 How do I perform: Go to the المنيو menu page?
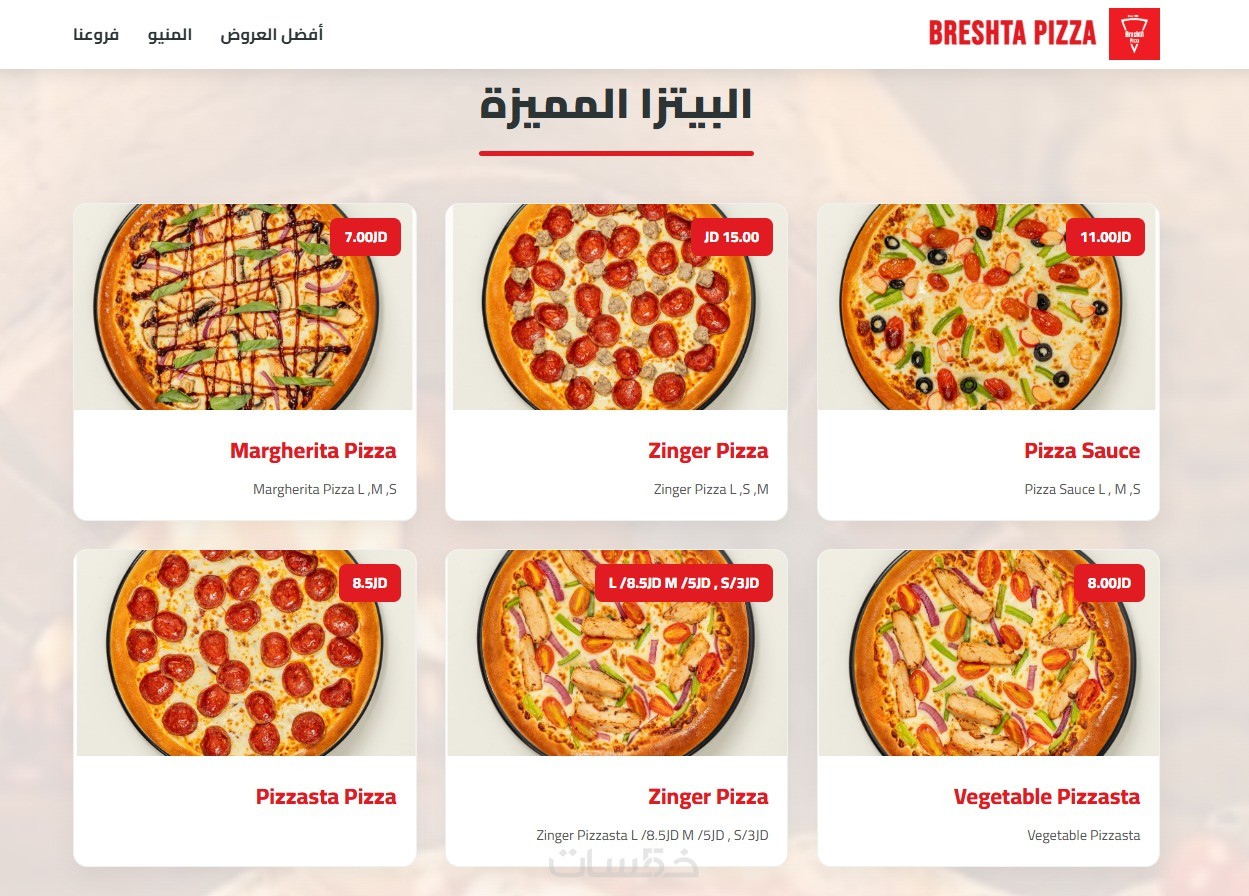coord(170,34)
